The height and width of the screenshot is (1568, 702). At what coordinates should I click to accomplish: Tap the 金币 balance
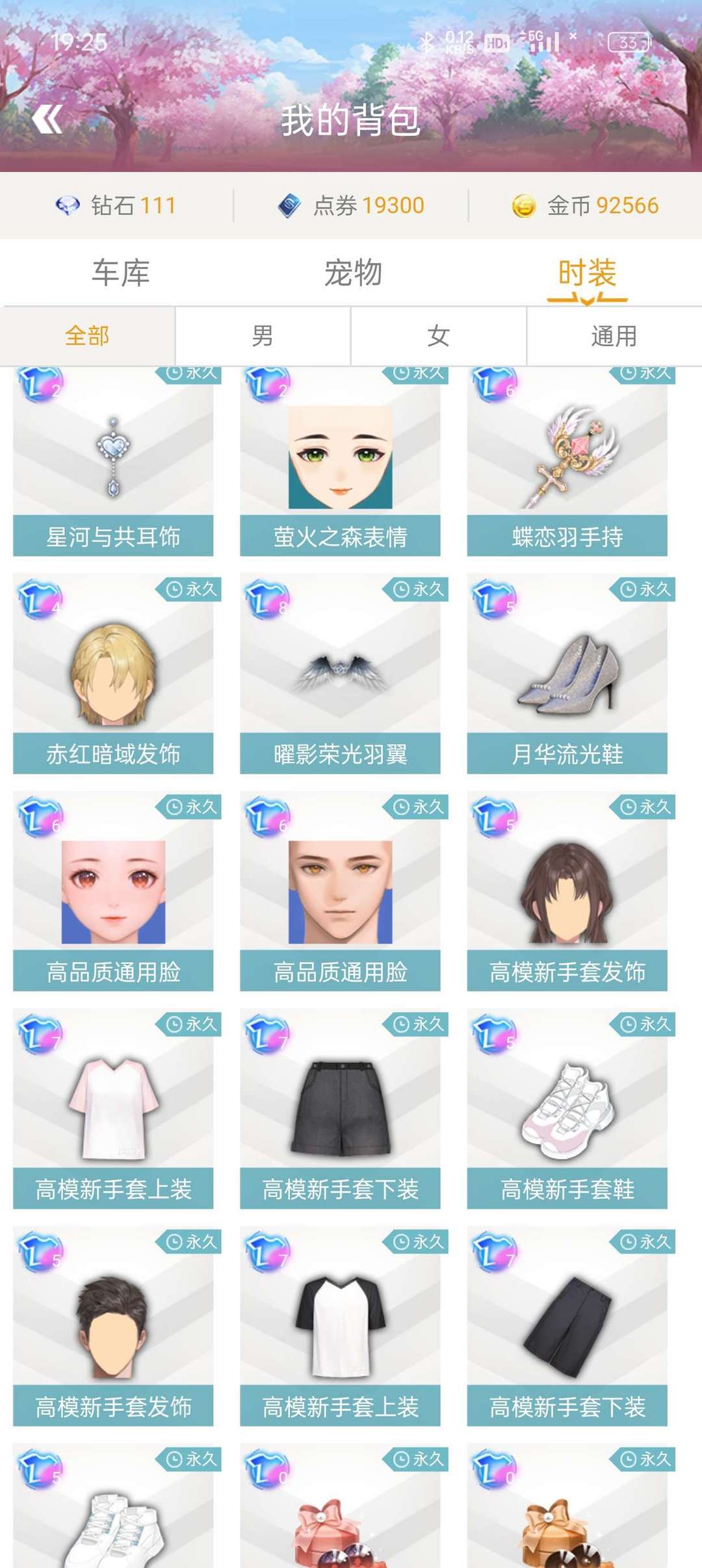tap(585, 206)
